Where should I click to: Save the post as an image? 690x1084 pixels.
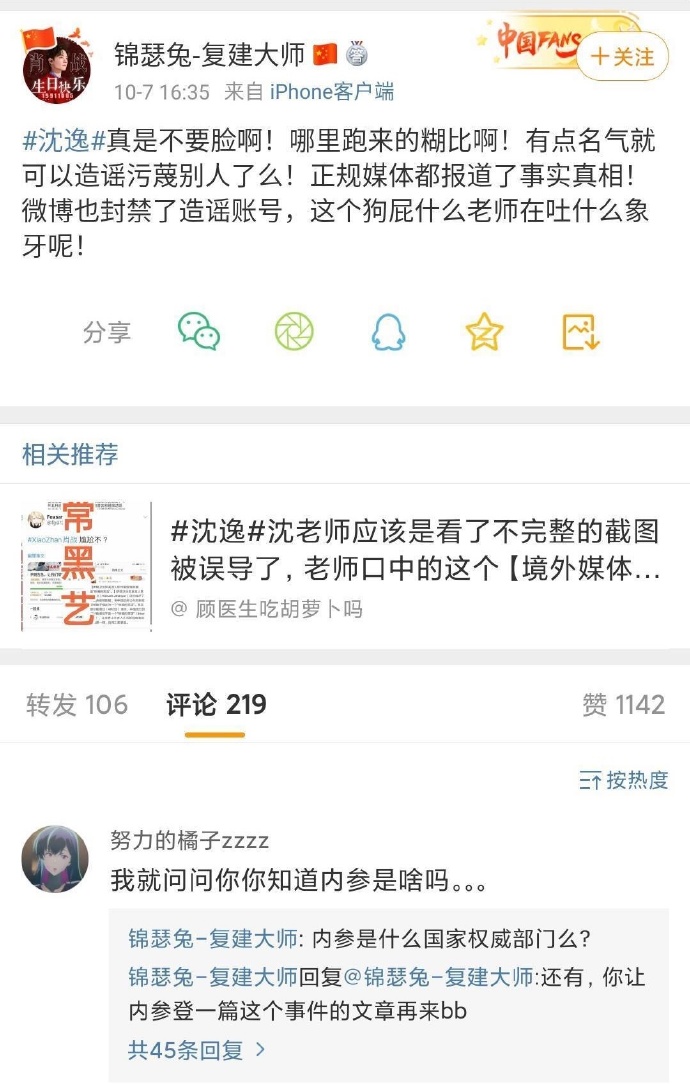[x=580, y=332]
